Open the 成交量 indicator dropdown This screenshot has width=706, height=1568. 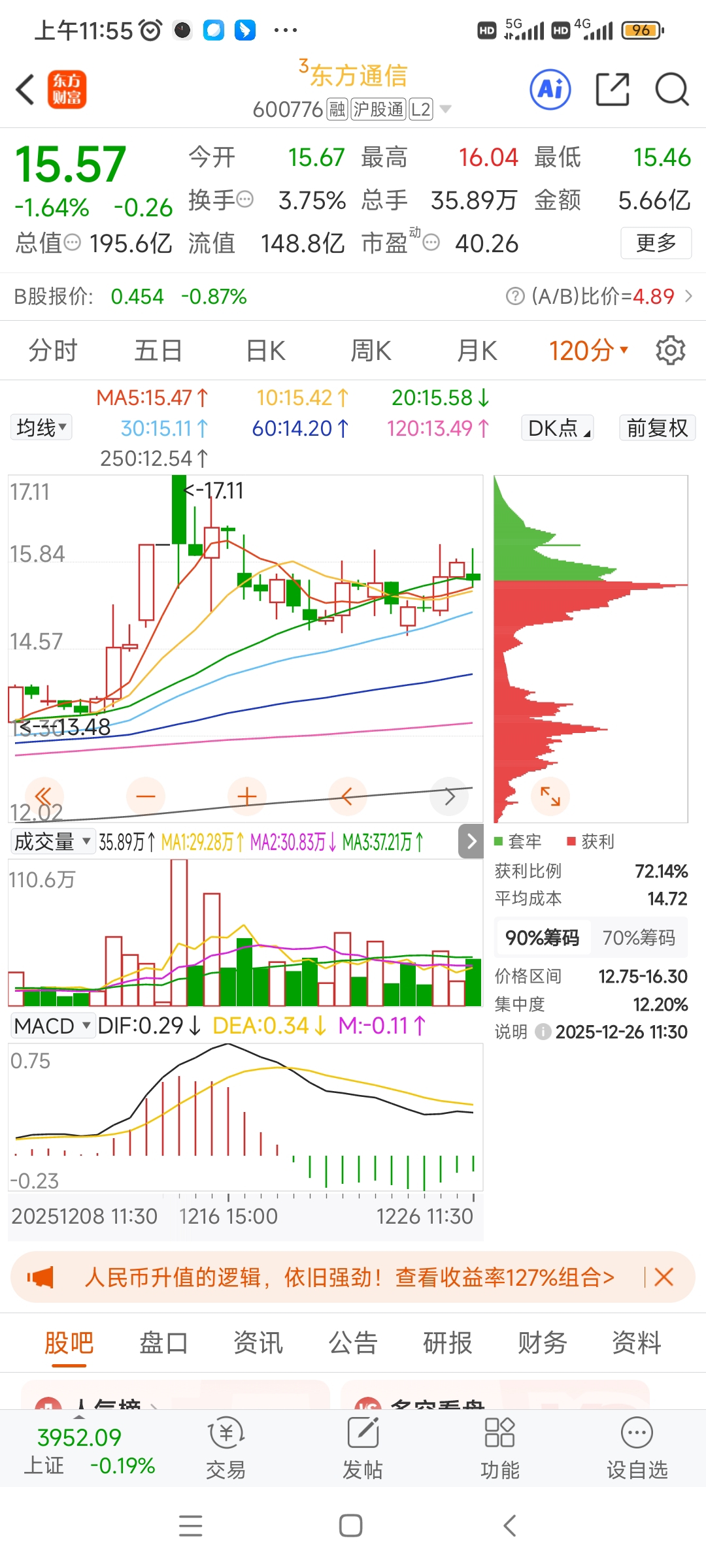[x=52, y=841]
